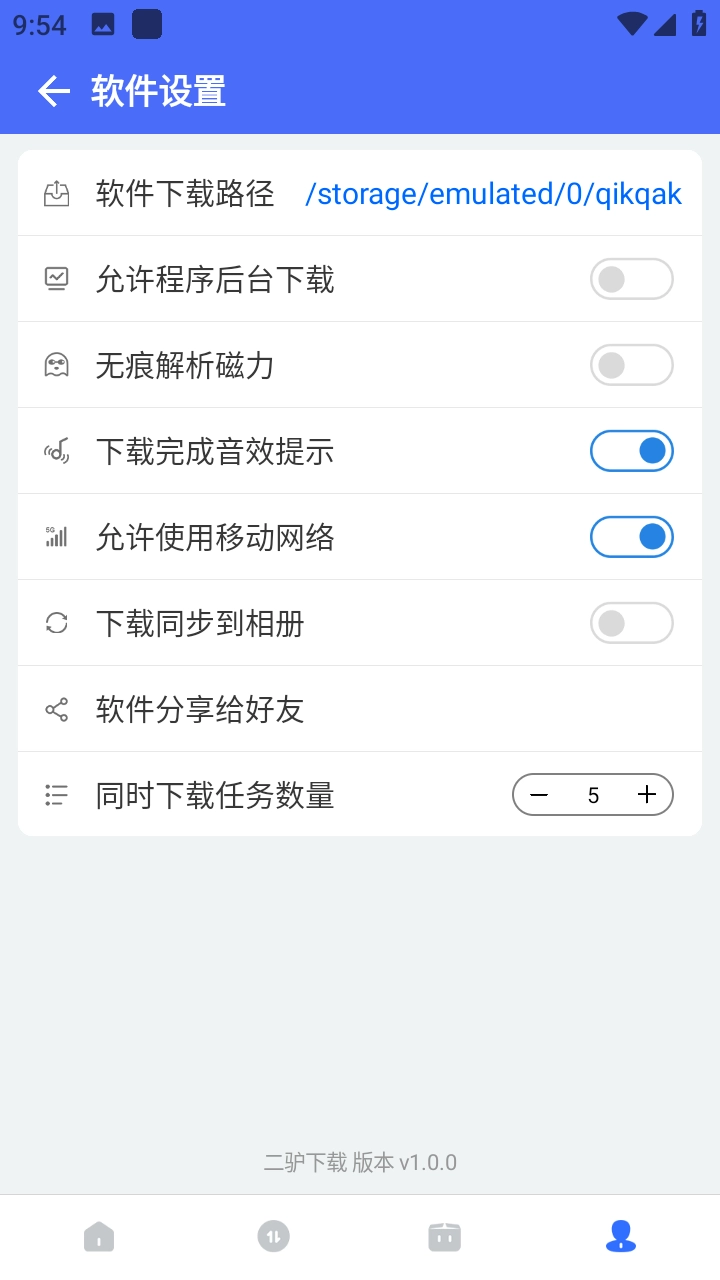Increase concurrent download tasks with plus button

pyautogui.click(x=647, y=795)
